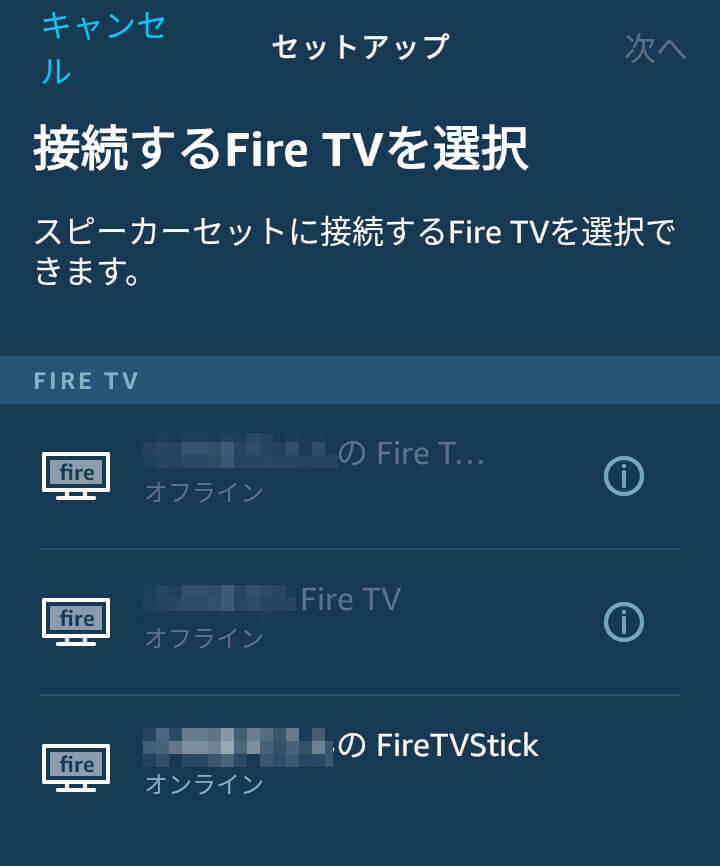Open info icon for offline Fire T… device
Viewport: 720px width, 866px height.
coord(624,477)
